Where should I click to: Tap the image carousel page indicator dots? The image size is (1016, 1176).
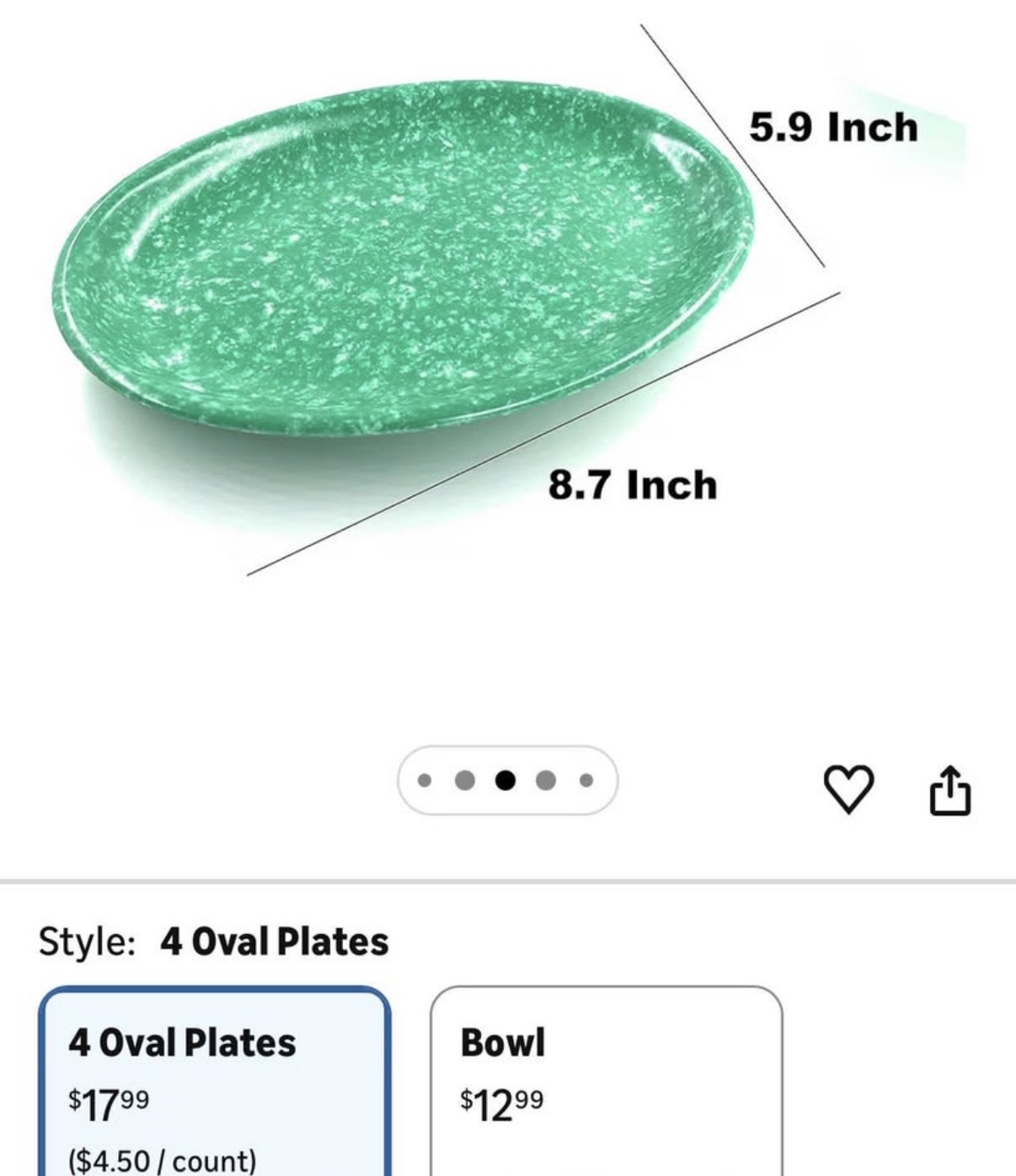(506, 781)
